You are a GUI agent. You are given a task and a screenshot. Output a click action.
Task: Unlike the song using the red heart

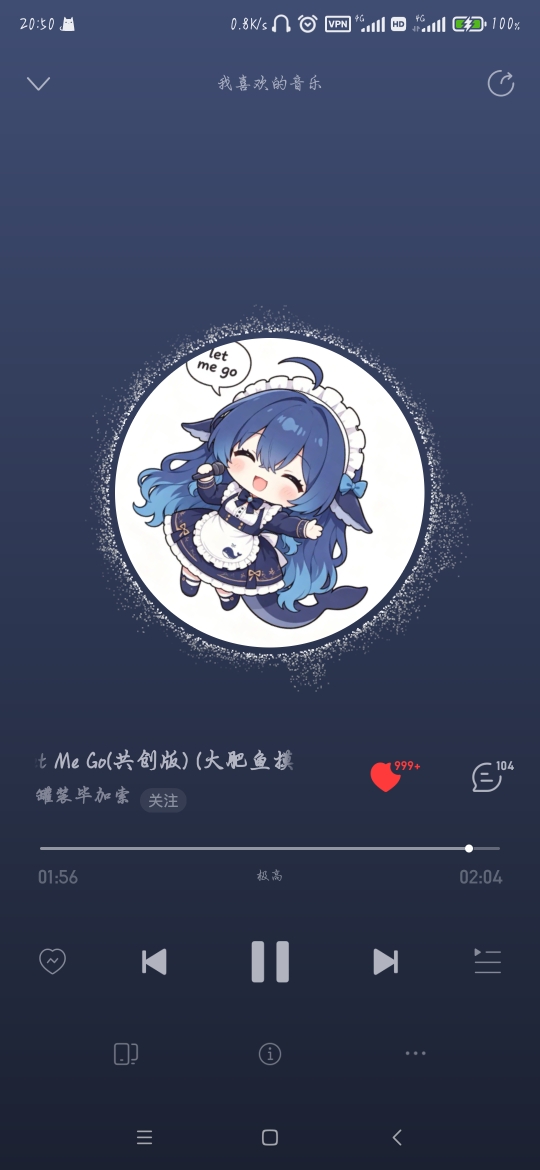pos(386,777)
